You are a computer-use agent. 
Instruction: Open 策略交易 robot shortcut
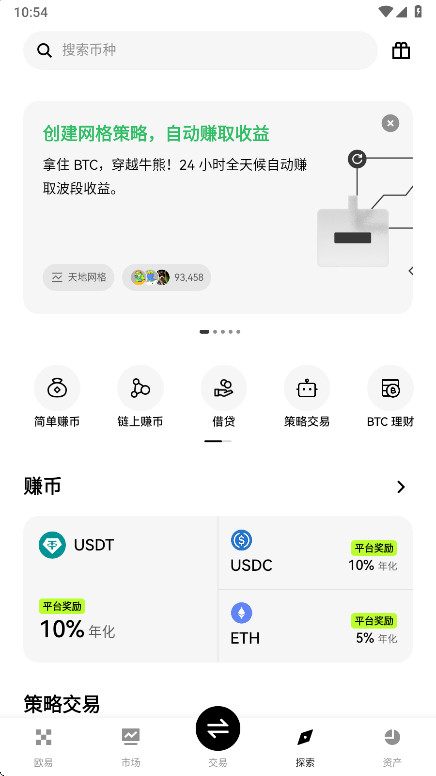click(307, 397)
